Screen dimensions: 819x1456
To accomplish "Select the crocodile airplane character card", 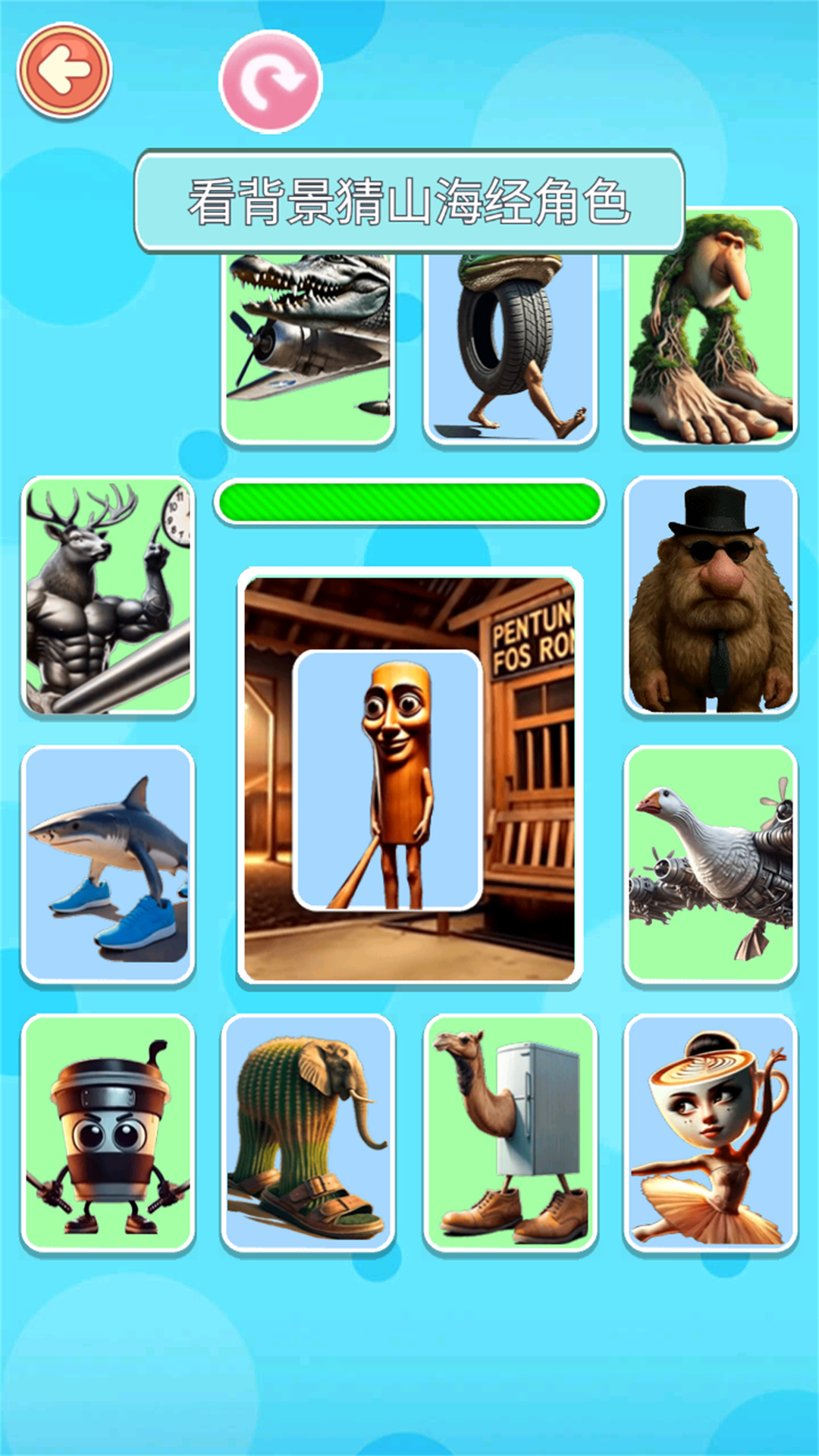I will [x=308, y=345].
